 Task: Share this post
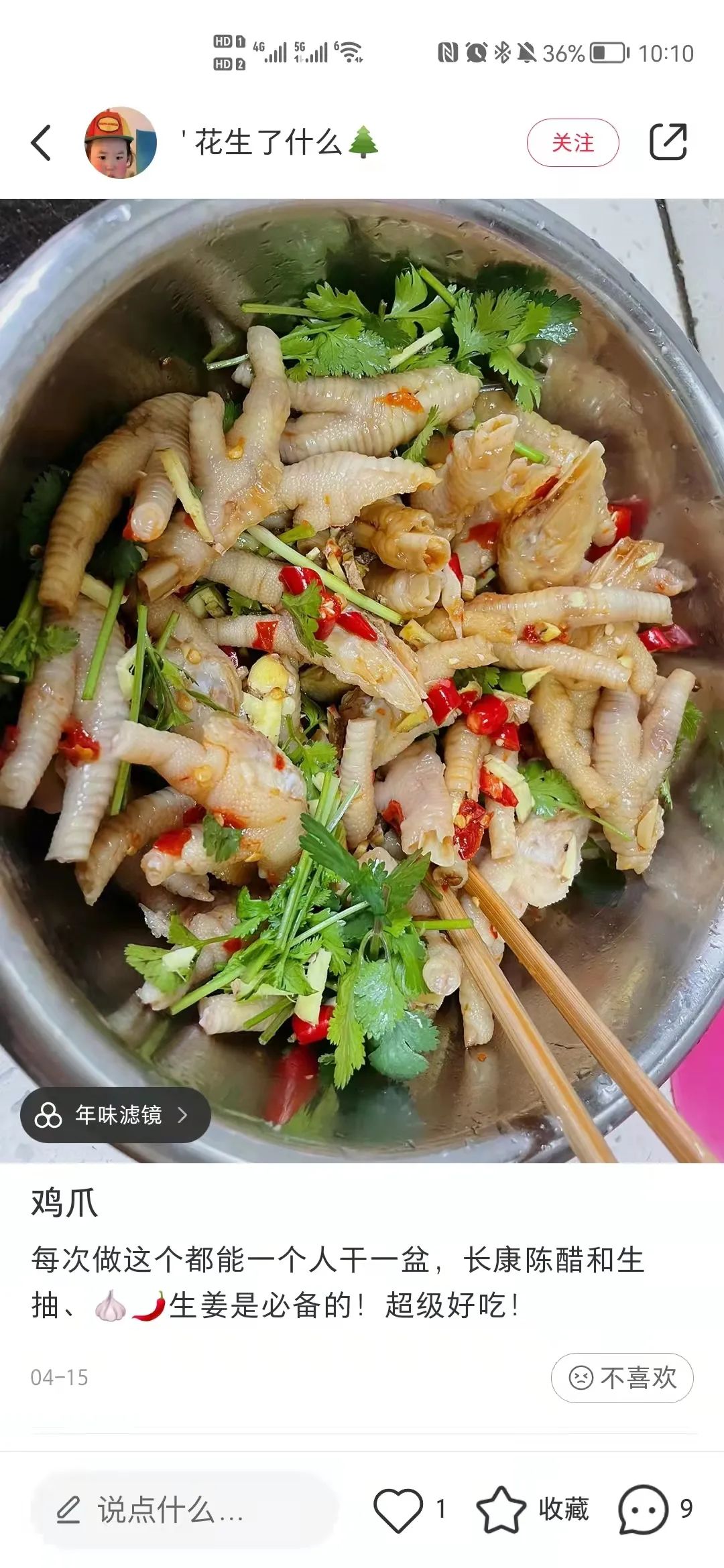coord(668,142)
